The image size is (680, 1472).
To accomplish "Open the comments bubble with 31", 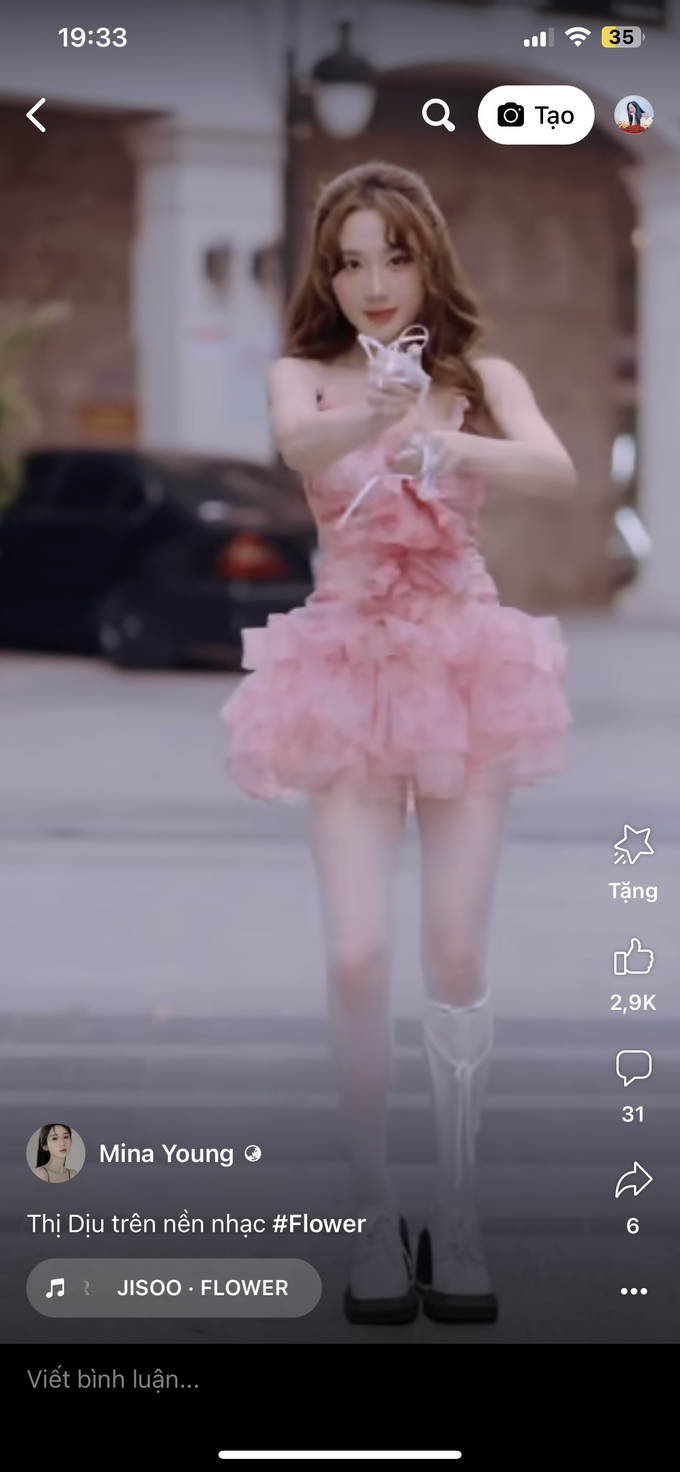I will tap(633, 1068).
